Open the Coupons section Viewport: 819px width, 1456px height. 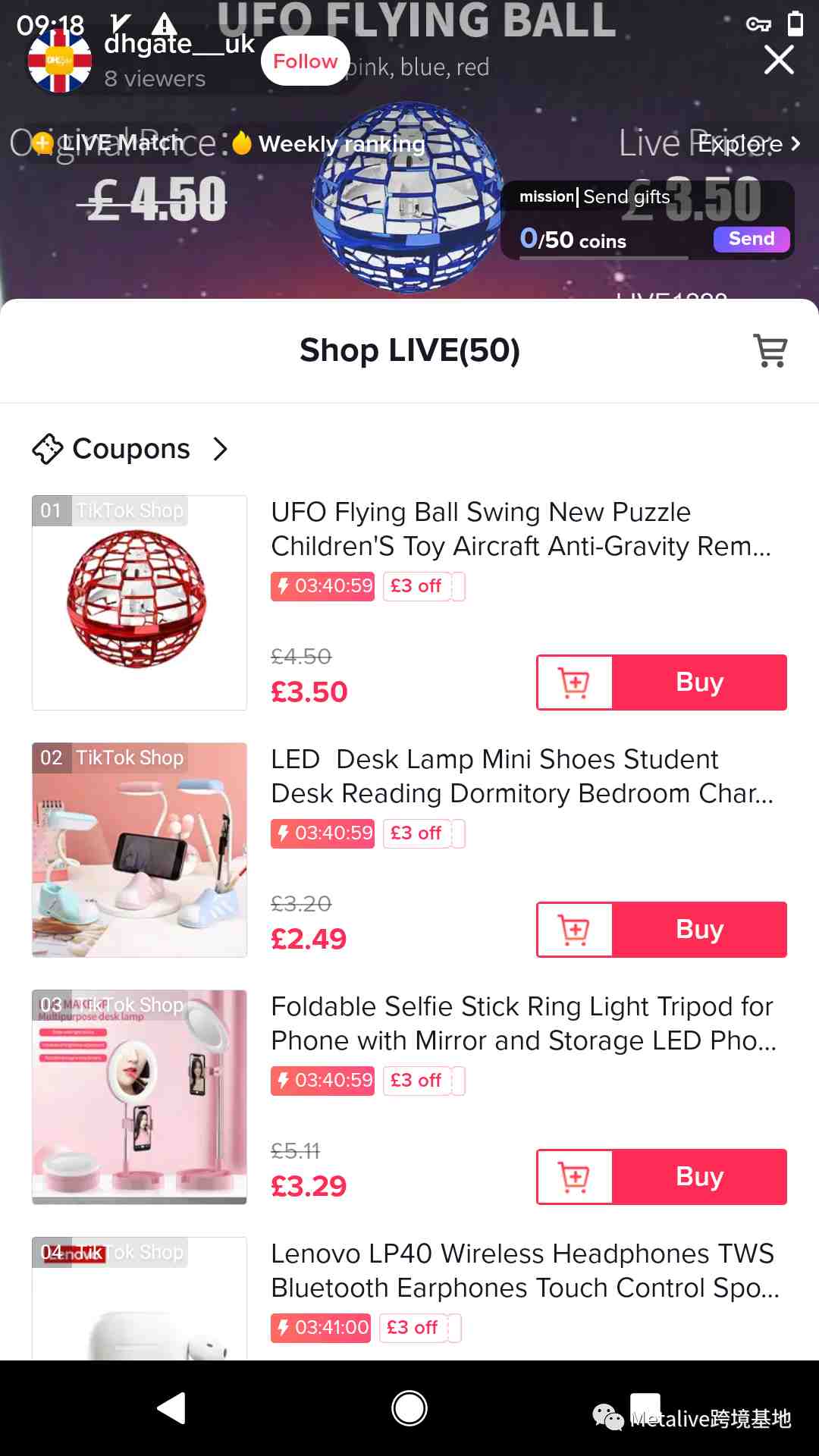pyautogui.click(x=130, y=449)
